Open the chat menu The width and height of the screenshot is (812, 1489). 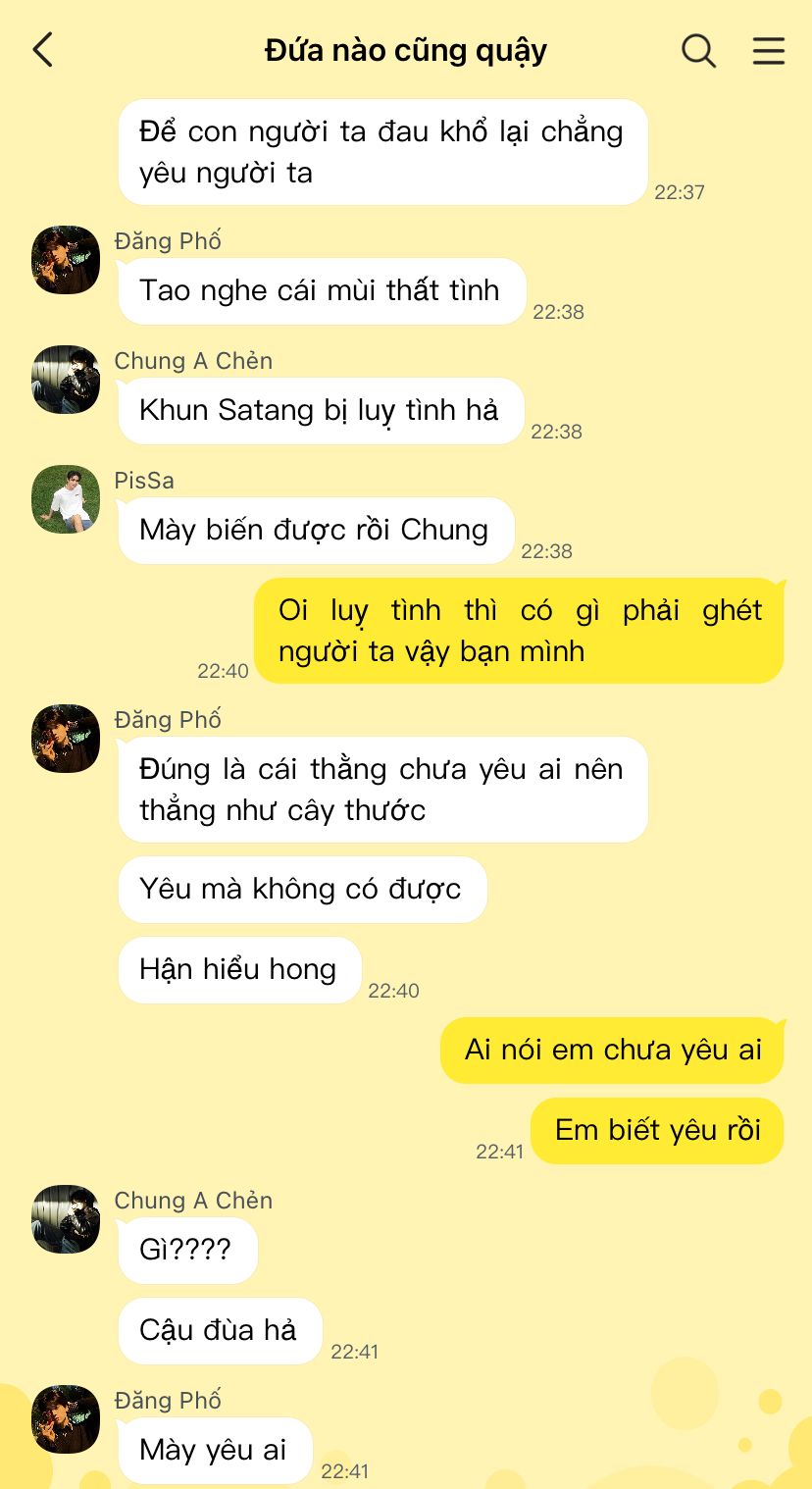[x=768, y=50]
